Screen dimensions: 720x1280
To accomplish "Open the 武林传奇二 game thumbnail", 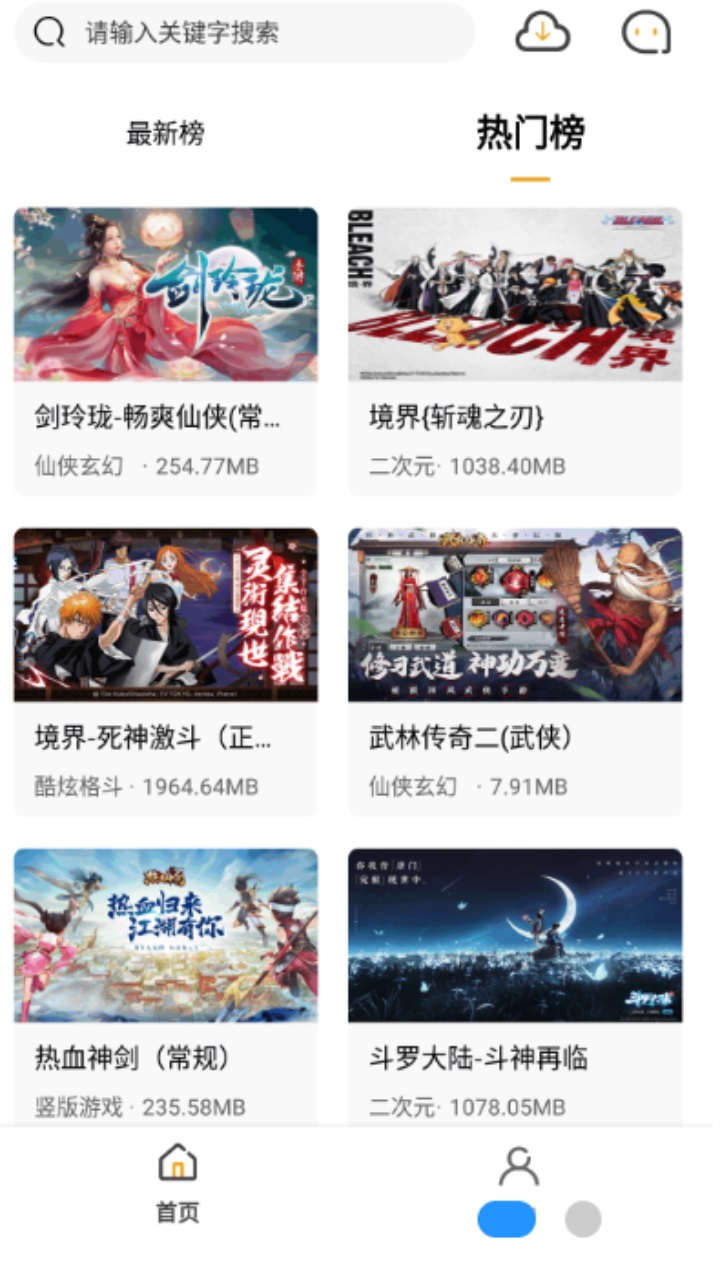I will tap(516, 616).
